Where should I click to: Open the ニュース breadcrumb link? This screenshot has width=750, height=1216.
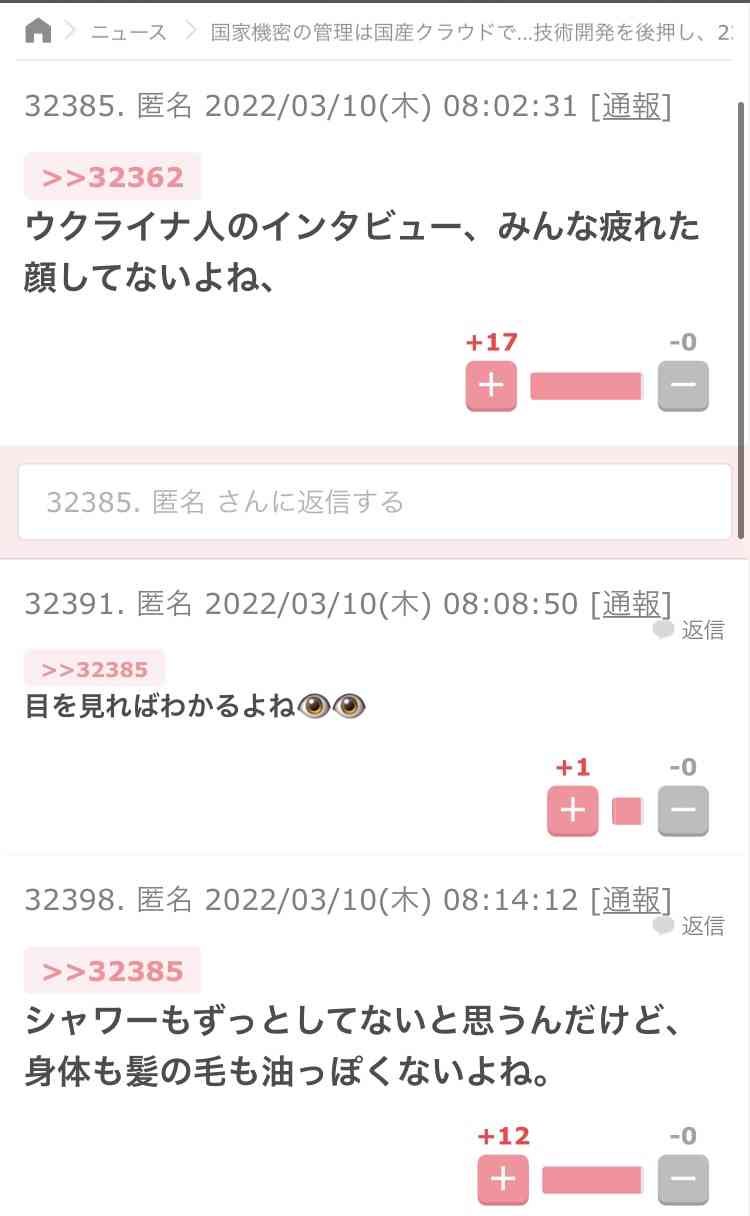129,32
